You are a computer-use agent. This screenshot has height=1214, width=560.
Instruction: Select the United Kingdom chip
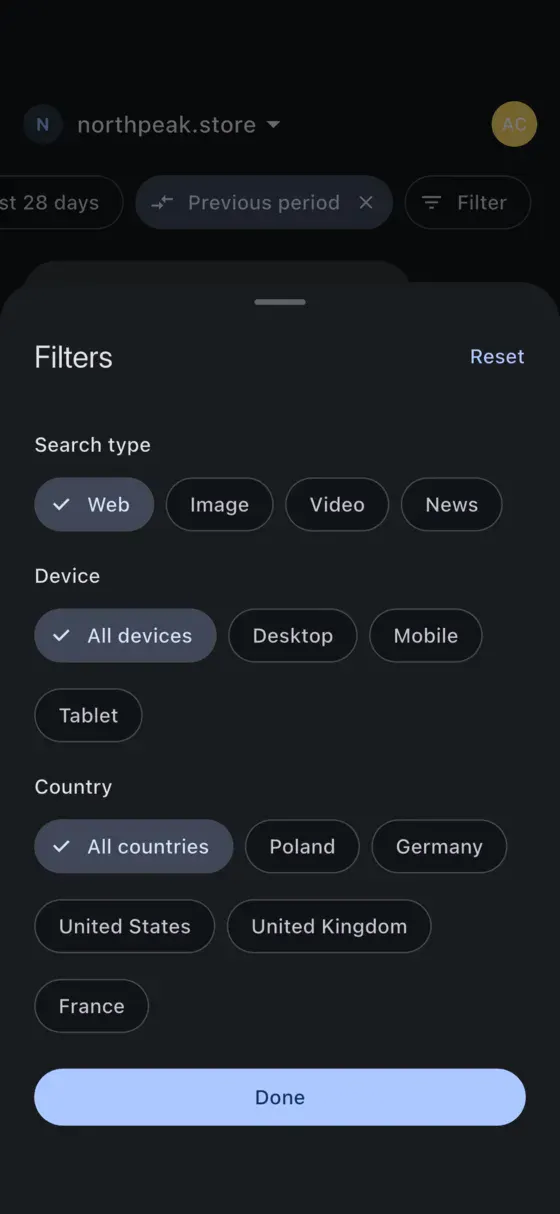[329, 927]
